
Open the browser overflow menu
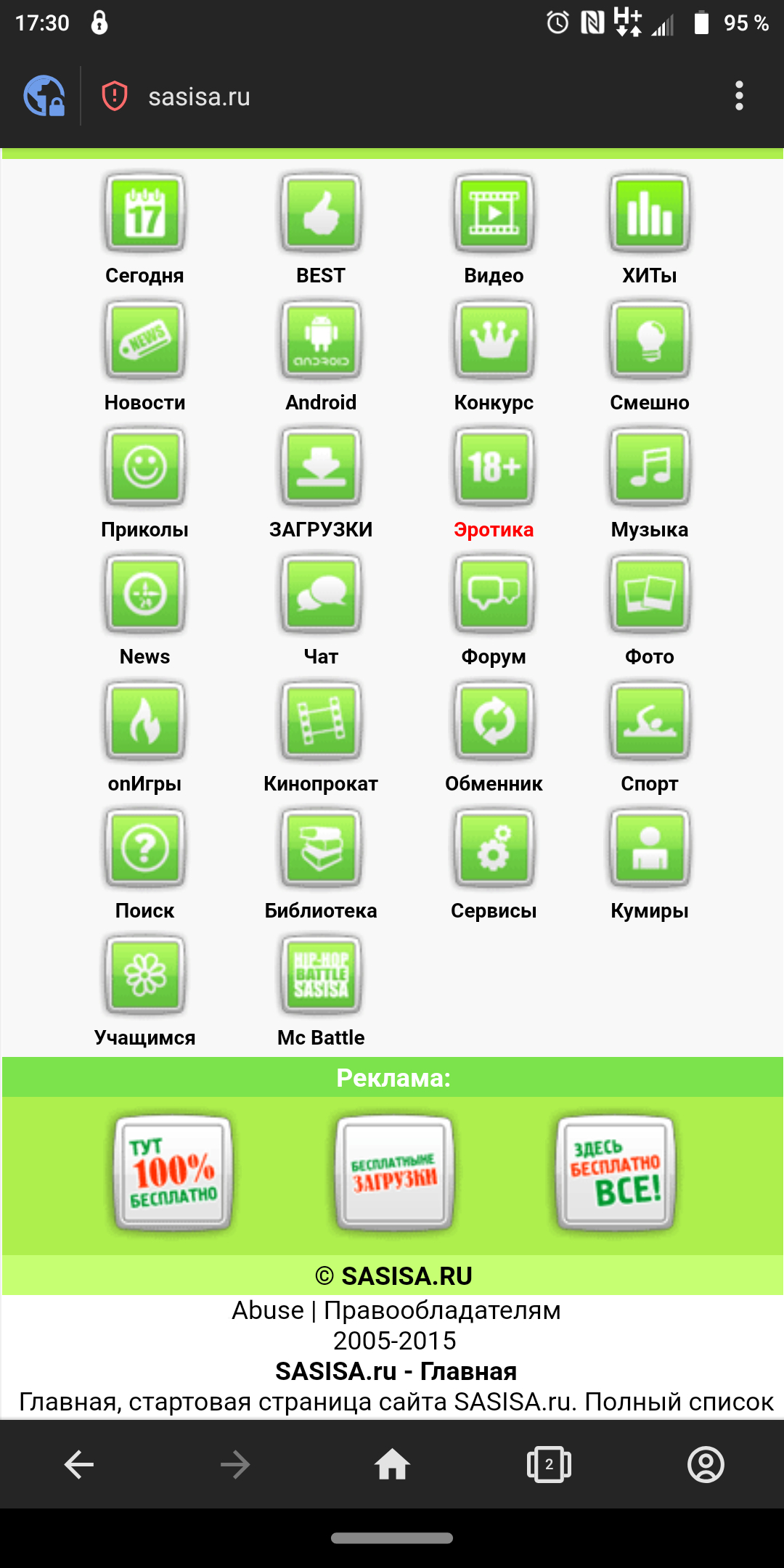coord(739,96)
